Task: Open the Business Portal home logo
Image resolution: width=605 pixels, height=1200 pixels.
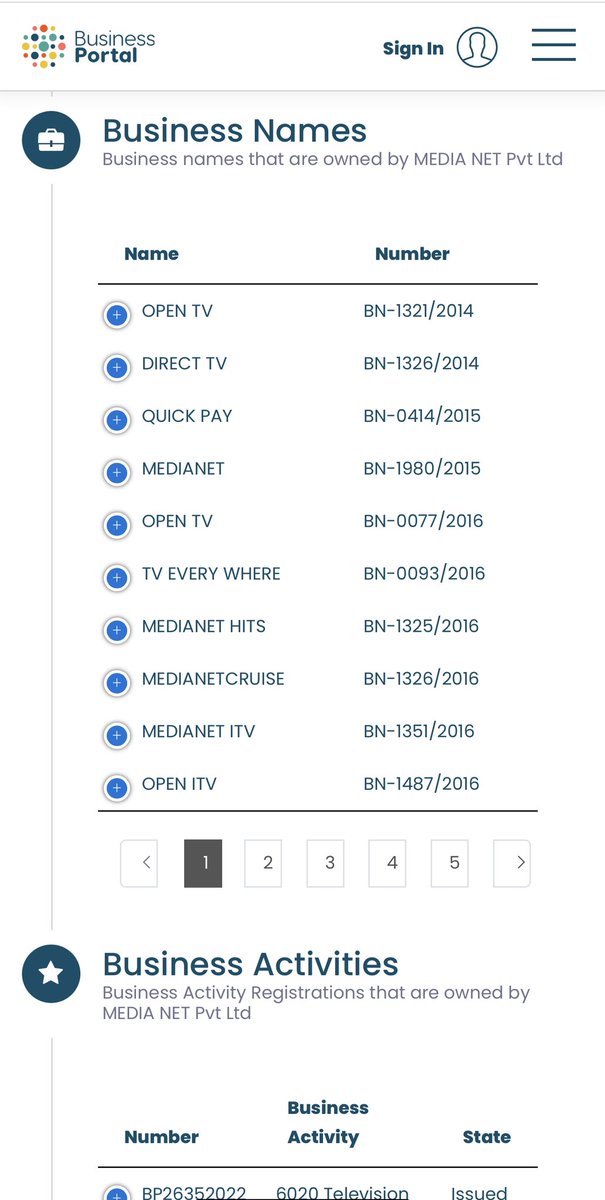Action: (89, 46)
